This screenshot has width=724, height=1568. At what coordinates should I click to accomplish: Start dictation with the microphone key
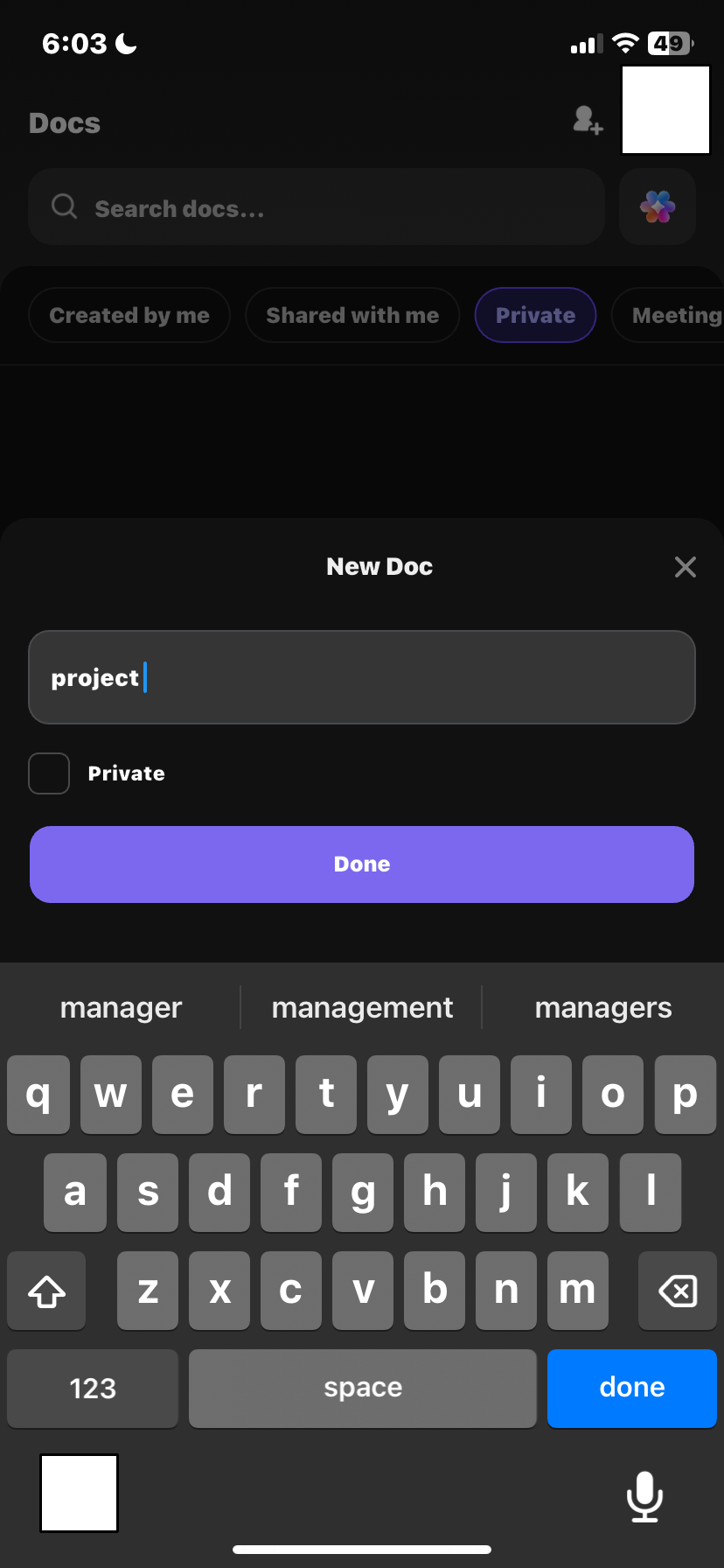pyautogui.click(x=644, y=1496)
